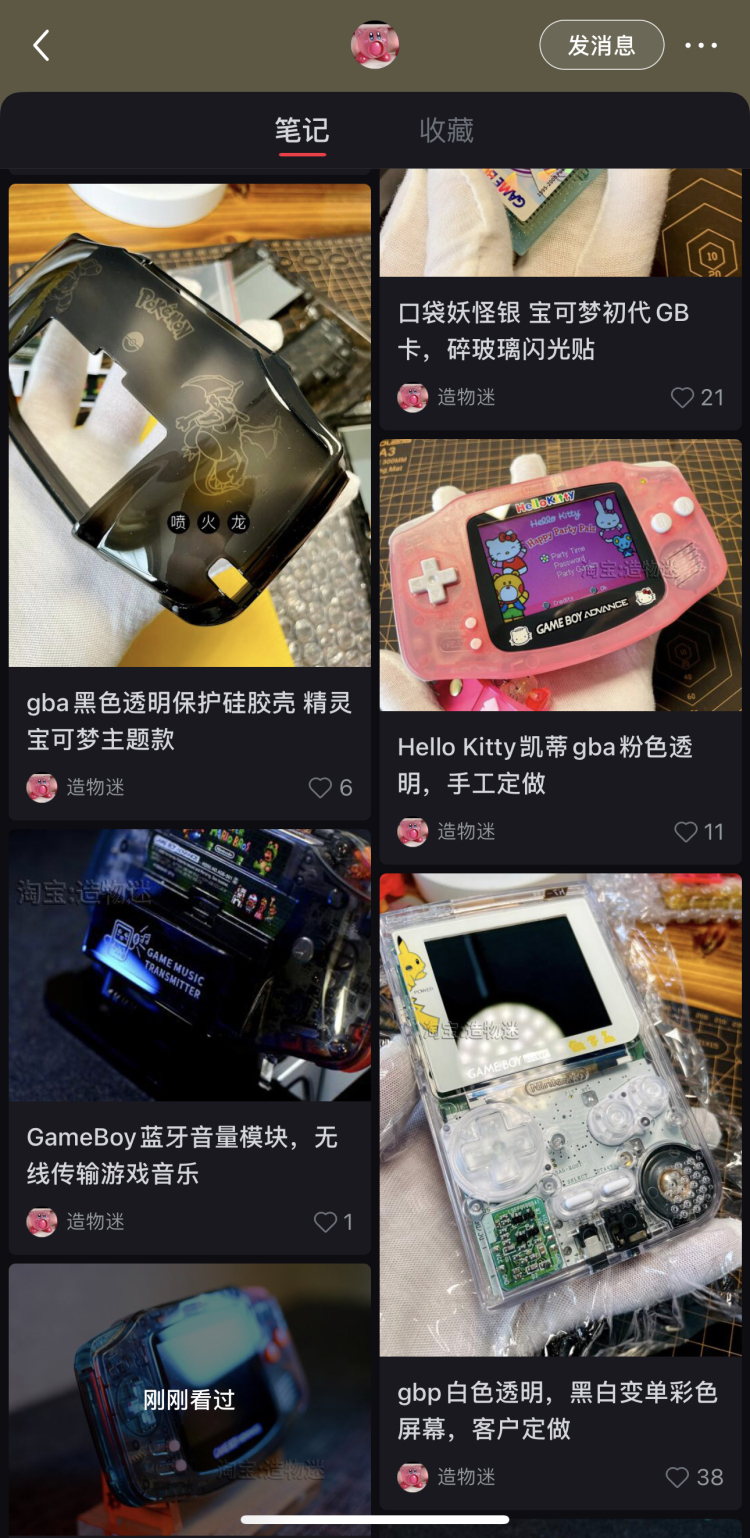Viewport: 750px width, 1538px height.
Task: Open the profile avatar in the header
Action: click(375, 45)
